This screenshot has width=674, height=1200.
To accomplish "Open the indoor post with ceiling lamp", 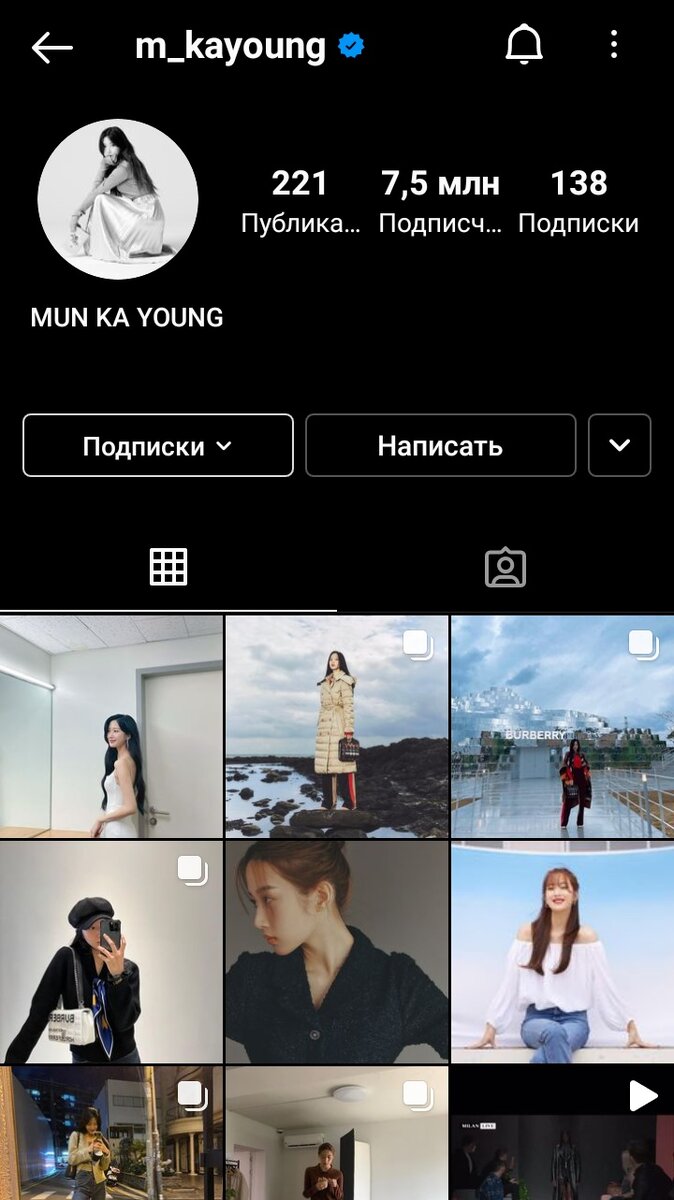I will point(337,1134).
